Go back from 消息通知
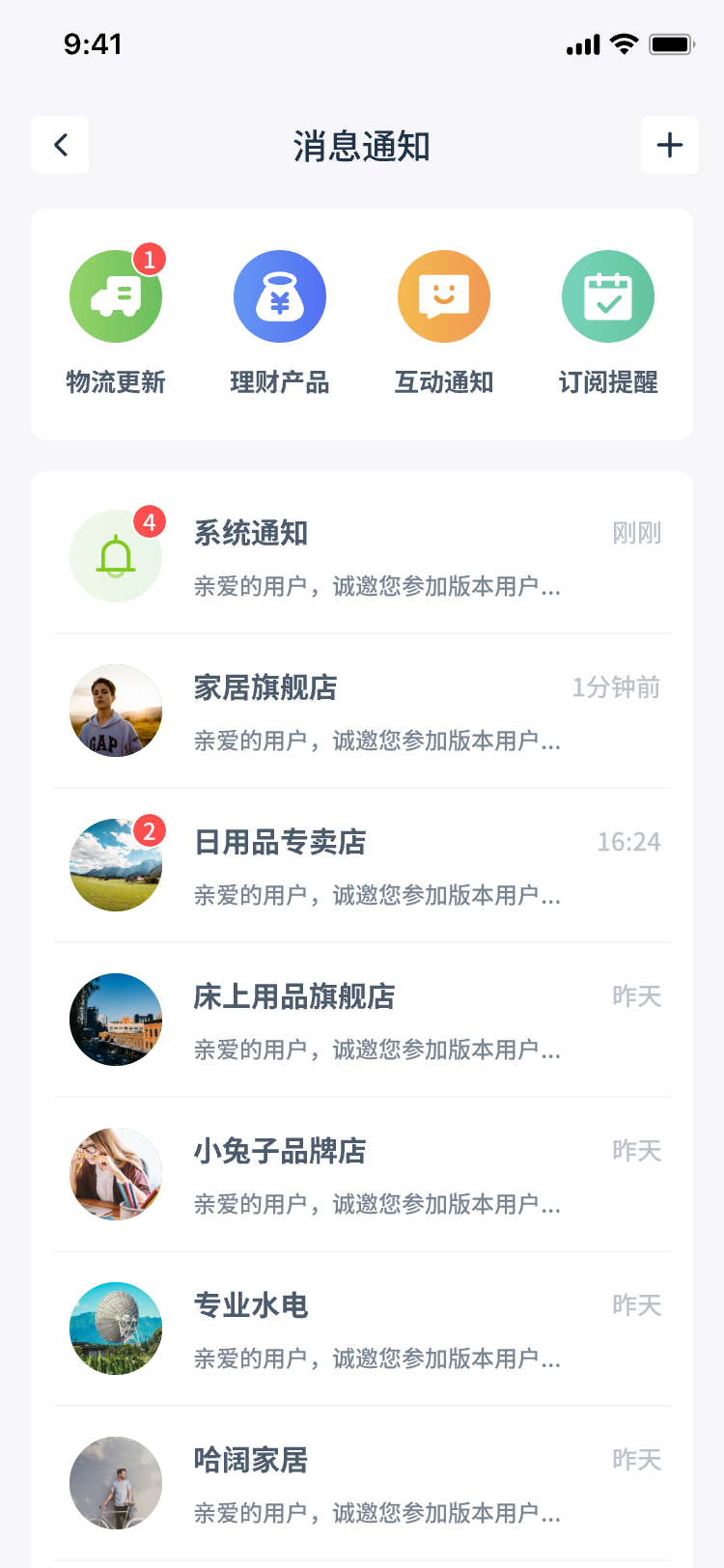The image size is (724, 1568). pos(60,145)
